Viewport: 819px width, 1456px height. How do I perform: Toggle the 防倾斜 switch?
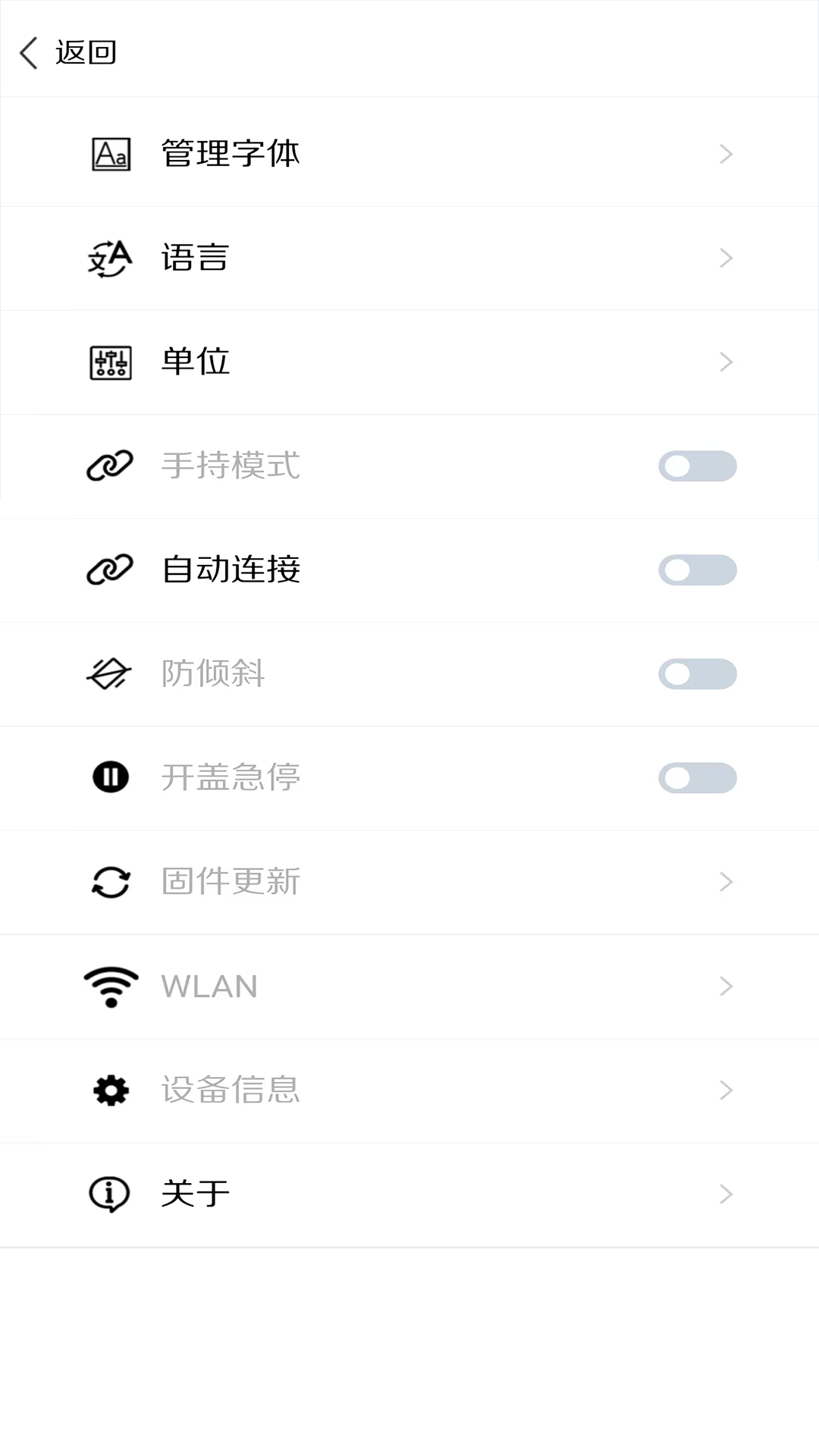[x=697, y=674]
